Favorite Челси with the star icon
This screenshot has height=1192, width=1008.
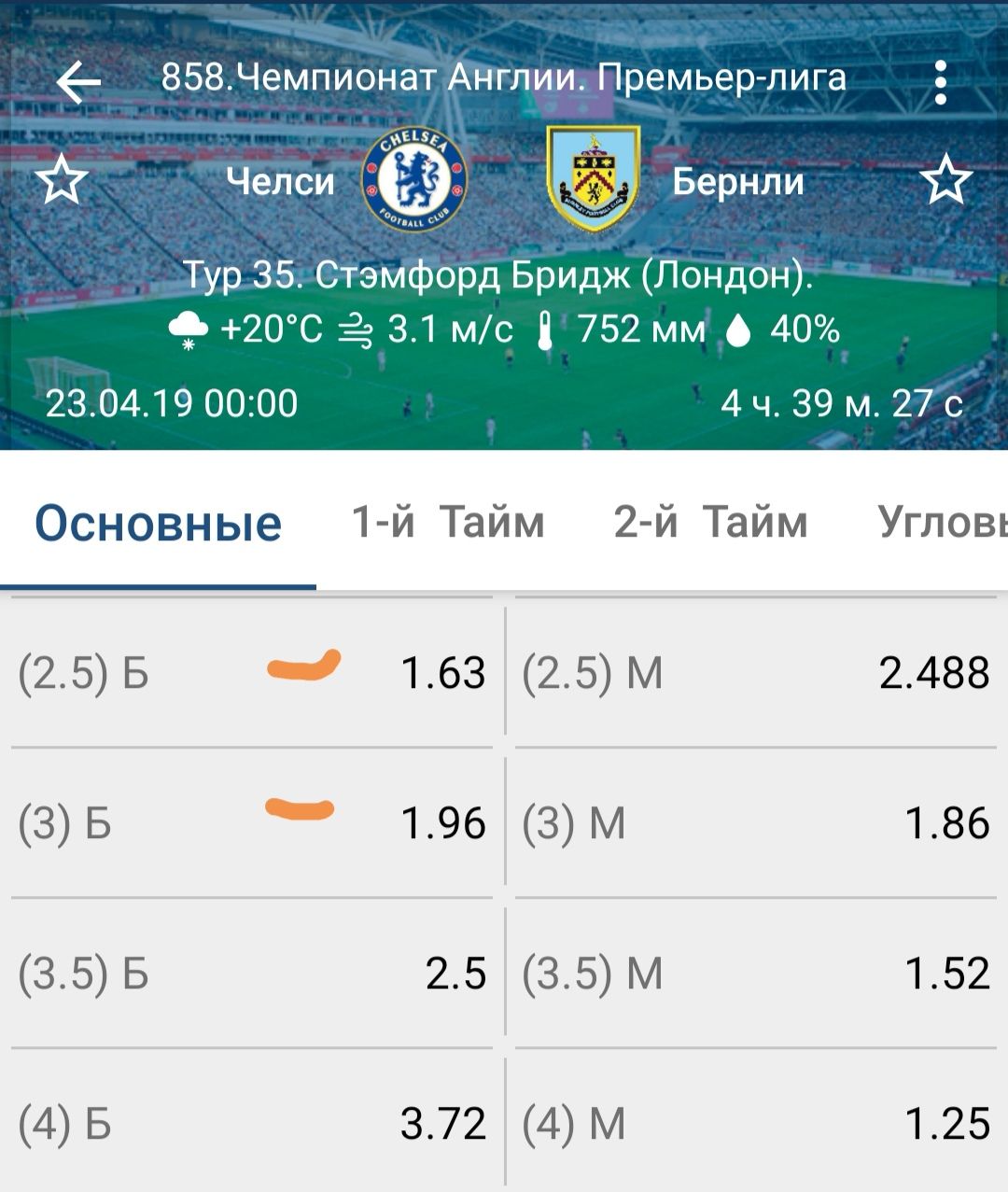tap(62, 180)
